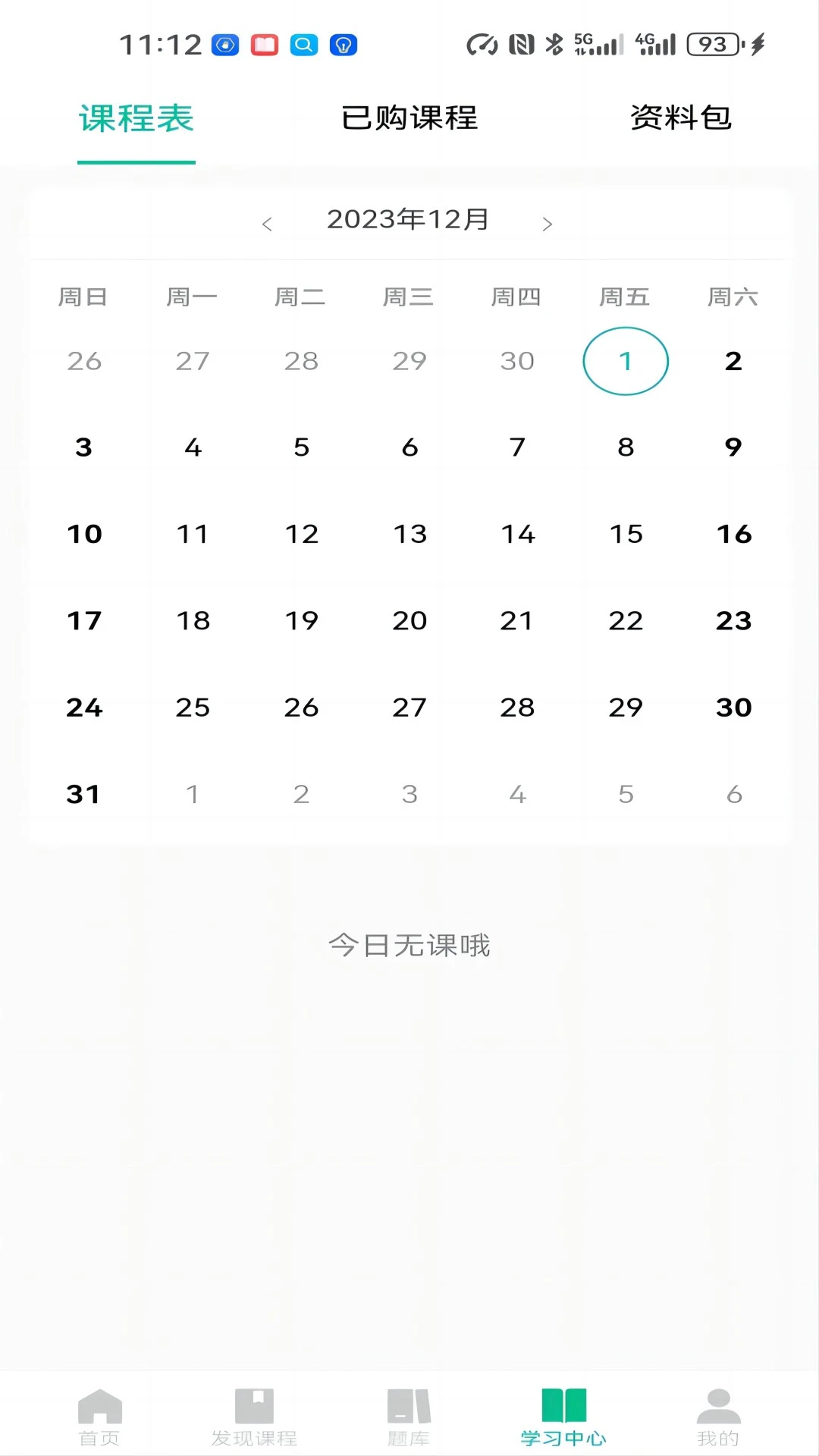Screen dimensions: 819x1456
Task: Select January 1 from next month row
Action: (x=193, y=794)
